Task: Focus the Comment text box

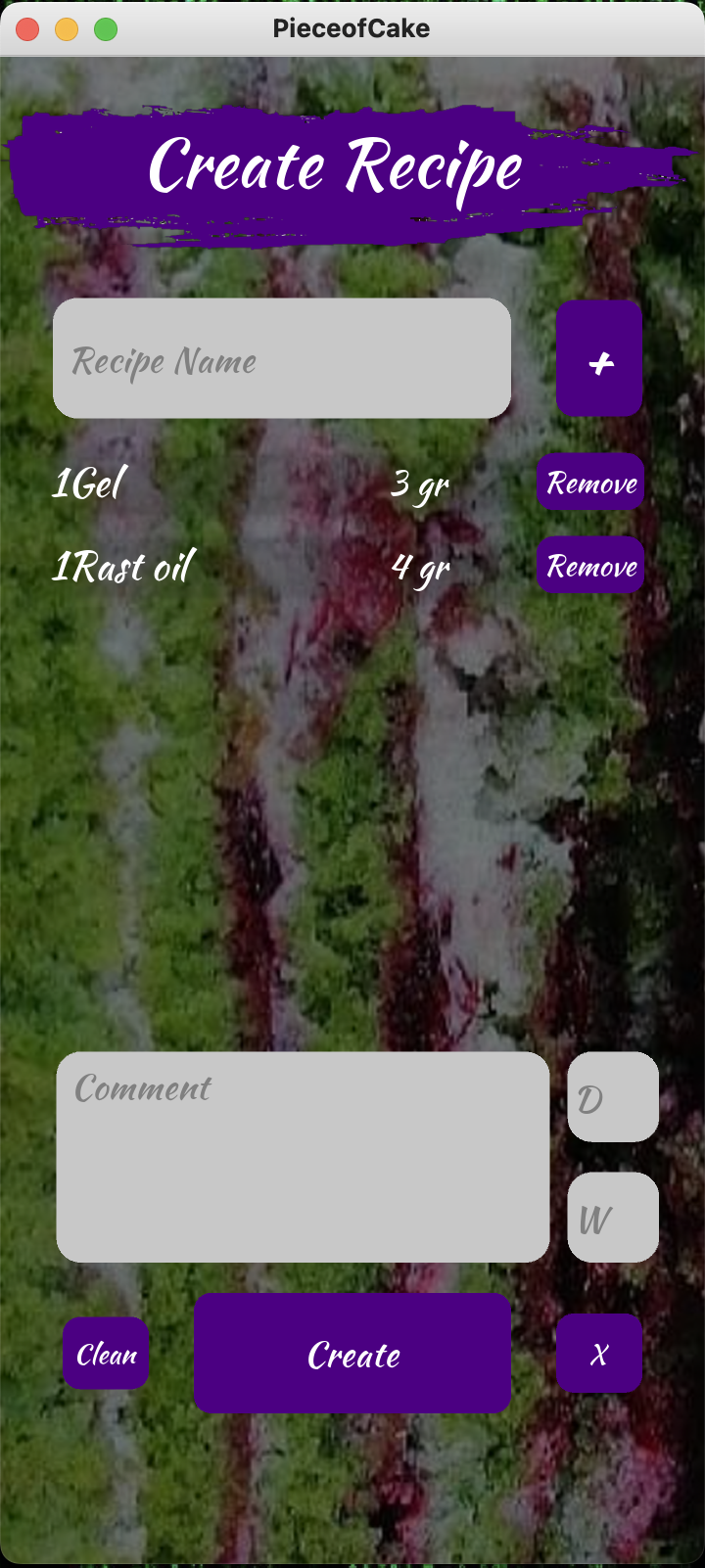Action: [303, 1157]
